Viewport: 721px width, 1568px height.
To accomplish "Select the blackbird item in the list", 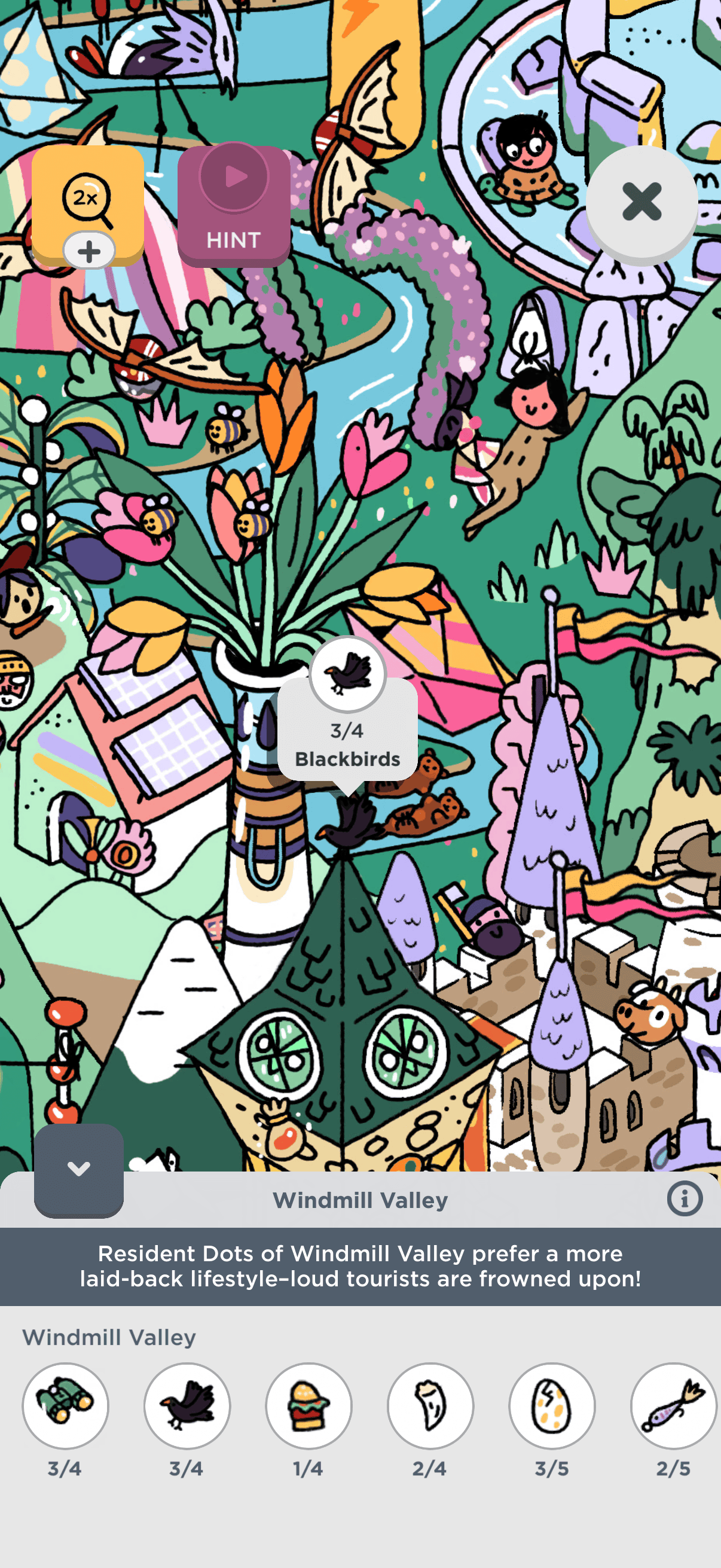I will tap(187, 1405).
